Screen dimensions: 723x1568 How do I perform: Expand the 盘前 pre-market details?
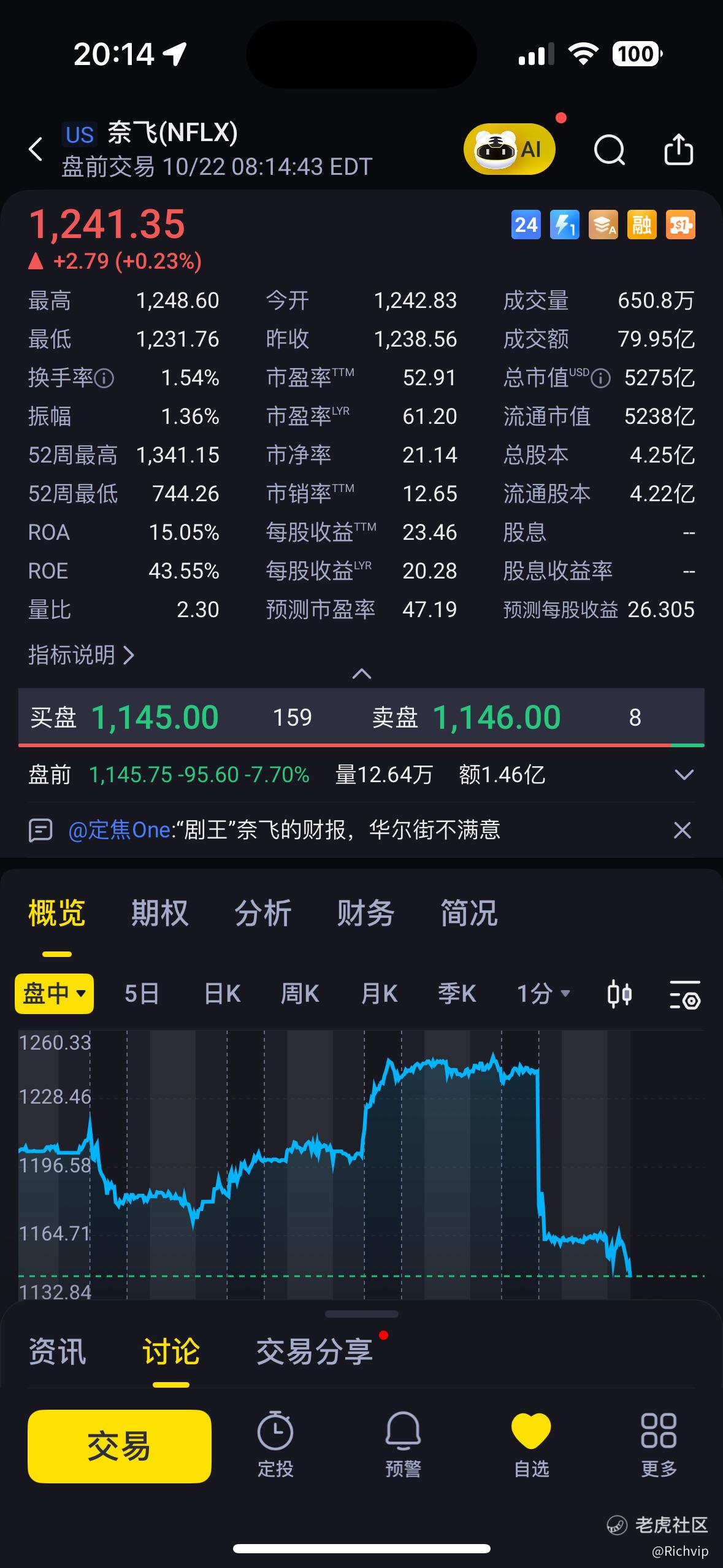[683, 775]
